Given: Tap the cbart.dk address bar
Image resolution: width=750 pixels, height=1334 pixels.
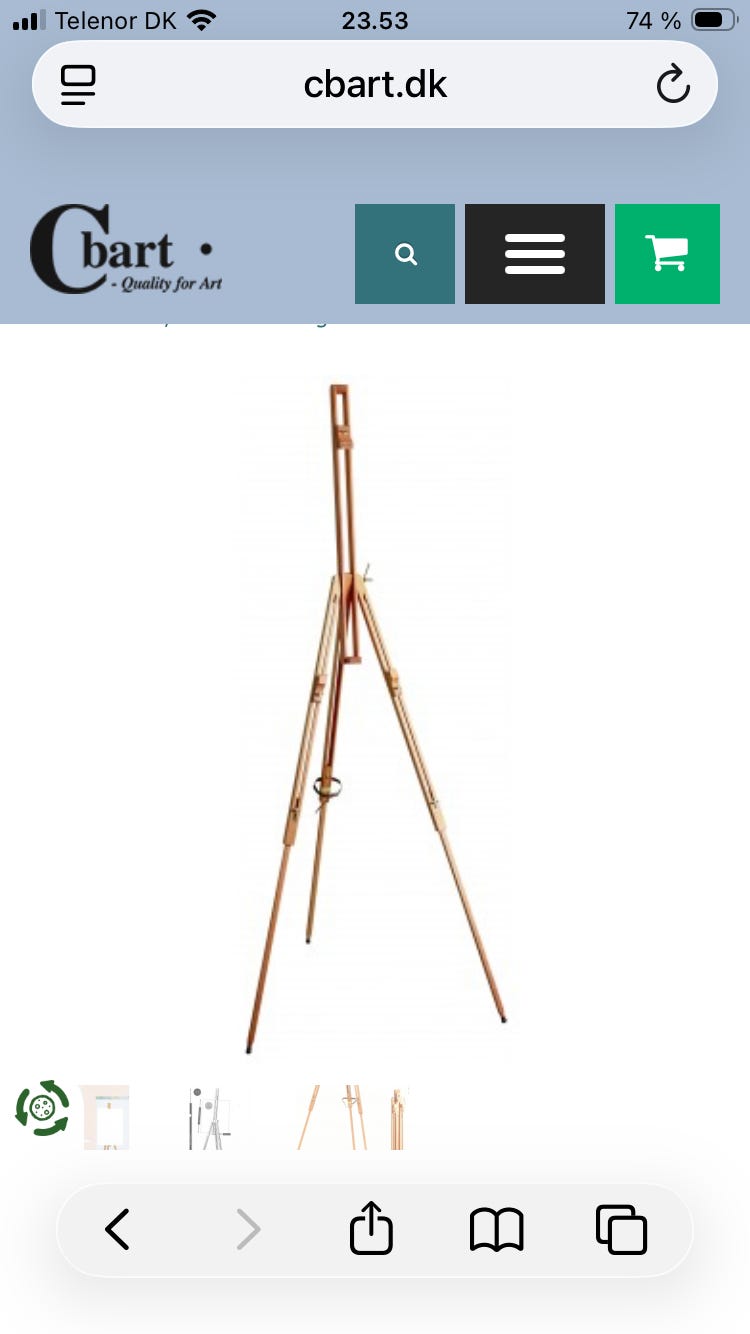Looking at the screenshot, I should click(375, 84).
